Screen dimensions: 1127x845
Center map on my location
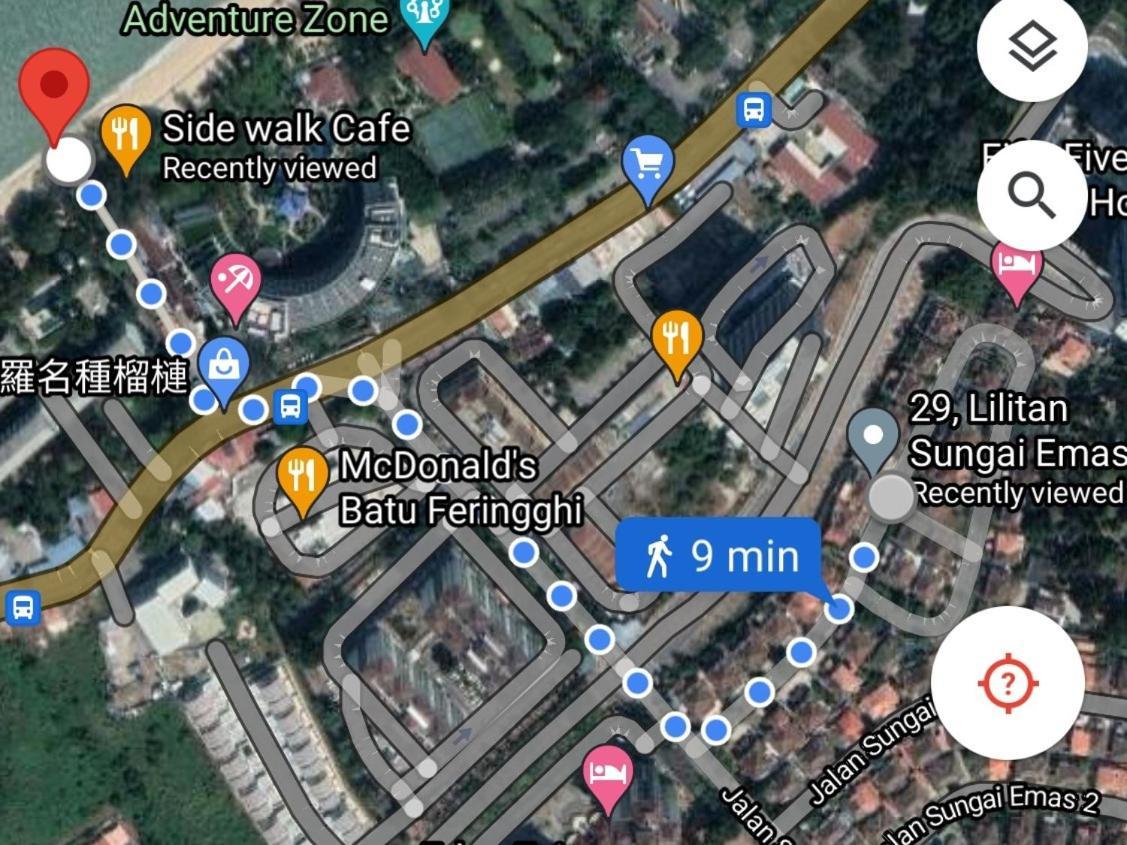coord(1007,684)
